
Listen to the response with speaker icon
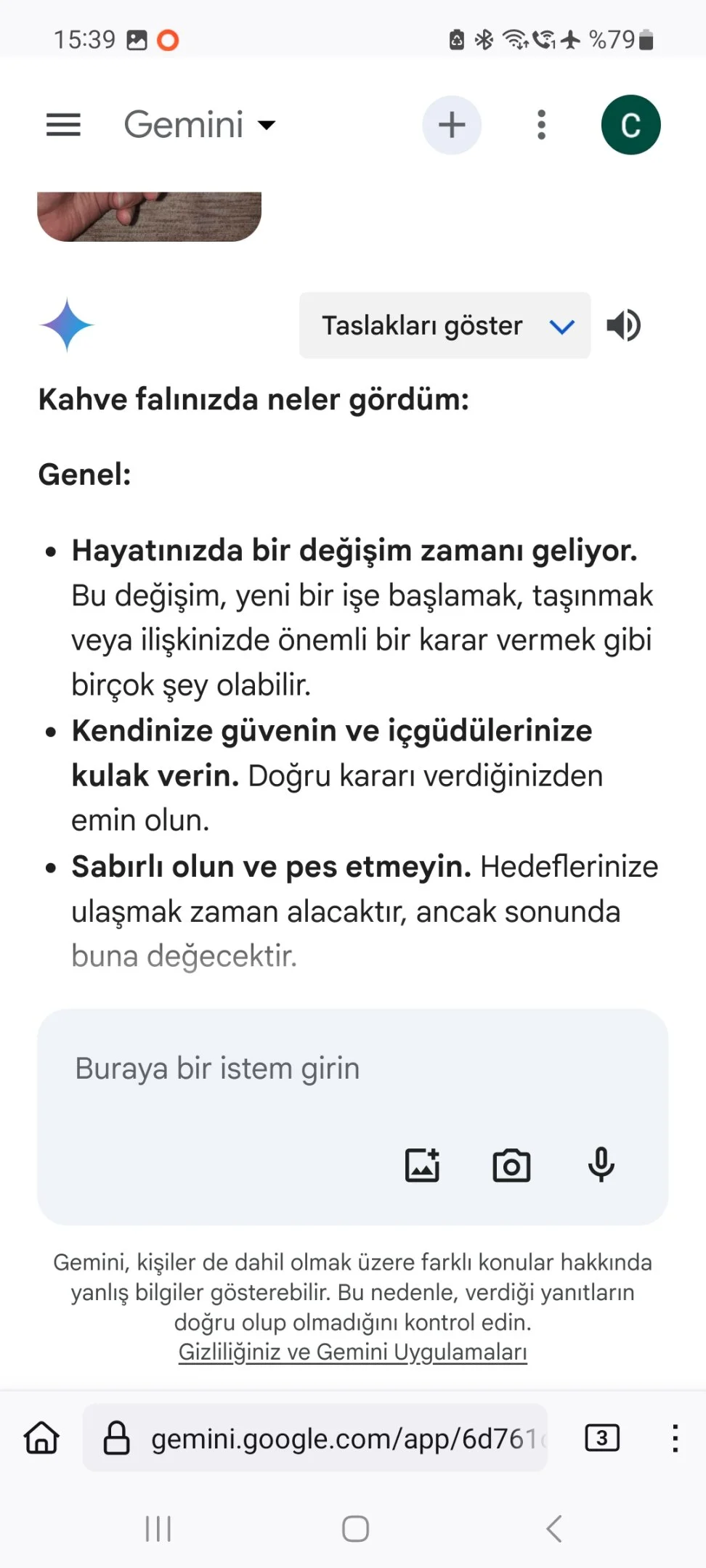tap(624, 325)
